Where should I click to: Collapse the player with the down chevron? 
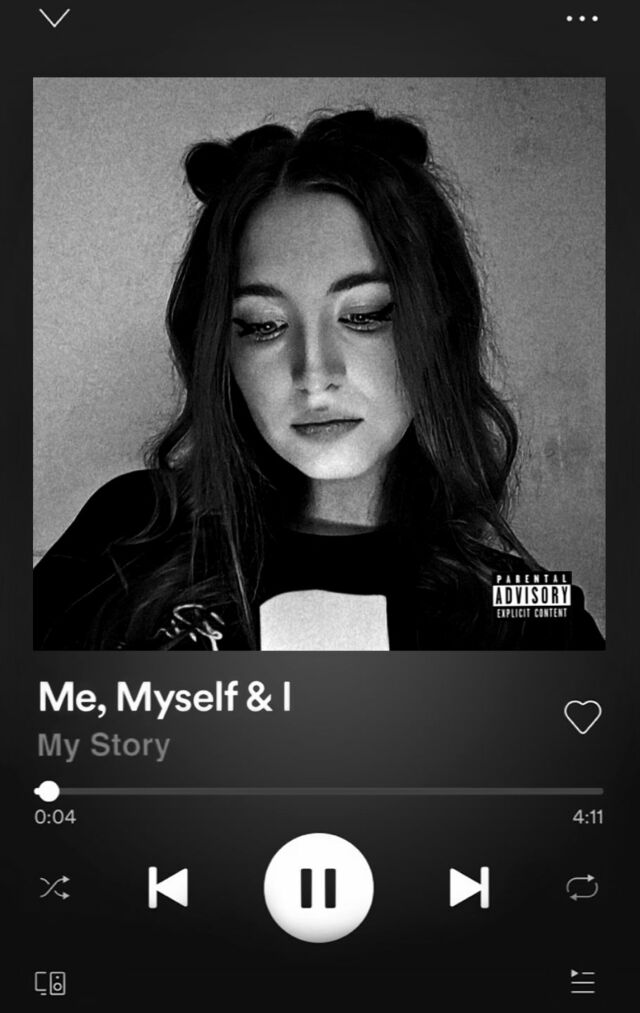tap(54, 18)
